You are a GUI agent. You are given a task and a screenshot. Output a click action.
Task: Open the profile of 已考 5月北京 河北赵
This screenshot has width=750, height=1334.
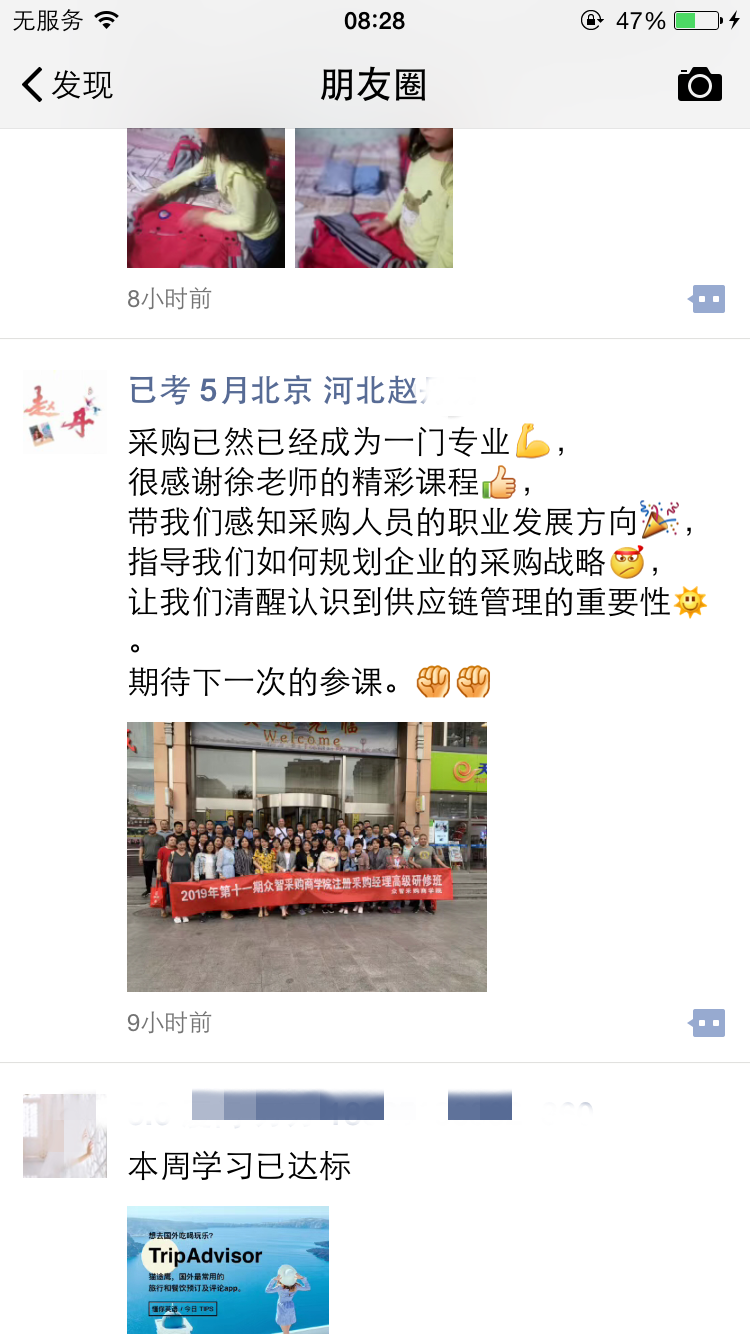click(280, 391)
